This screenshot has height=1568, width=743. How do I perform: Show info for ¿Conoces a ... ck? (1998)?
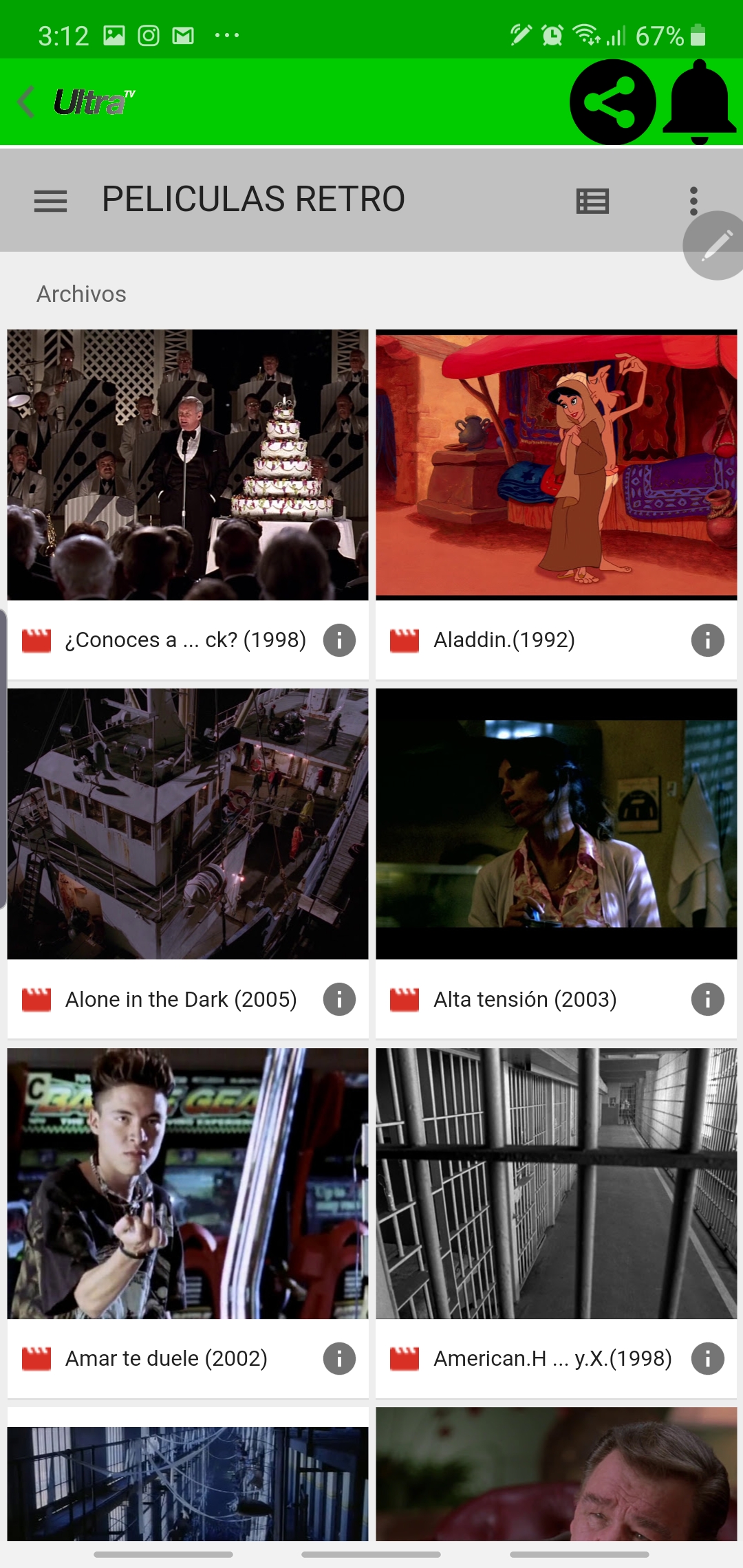click(x=339, y=640)
